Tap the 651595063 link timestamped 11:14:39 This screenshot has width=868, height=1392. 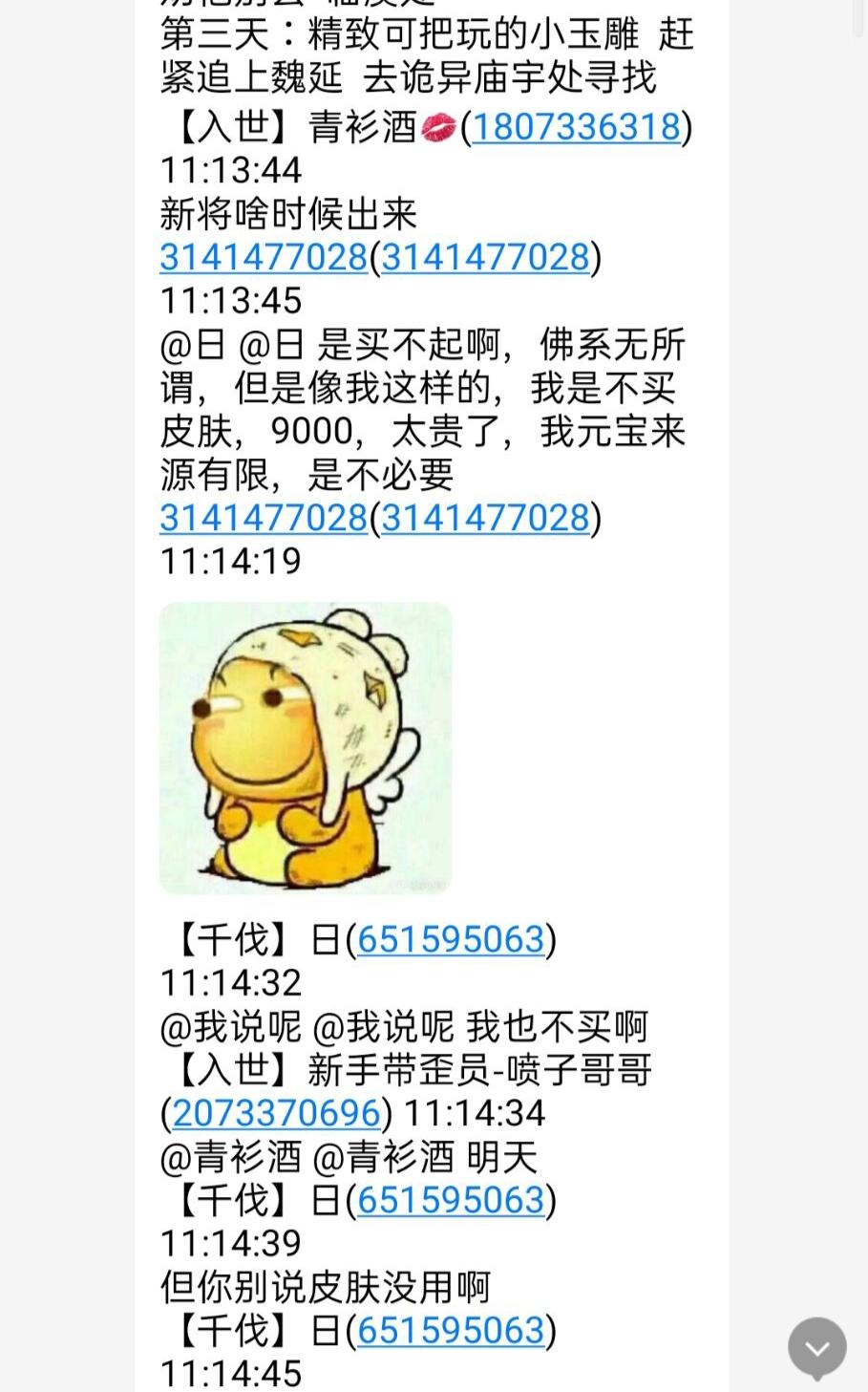point(450,1200)
